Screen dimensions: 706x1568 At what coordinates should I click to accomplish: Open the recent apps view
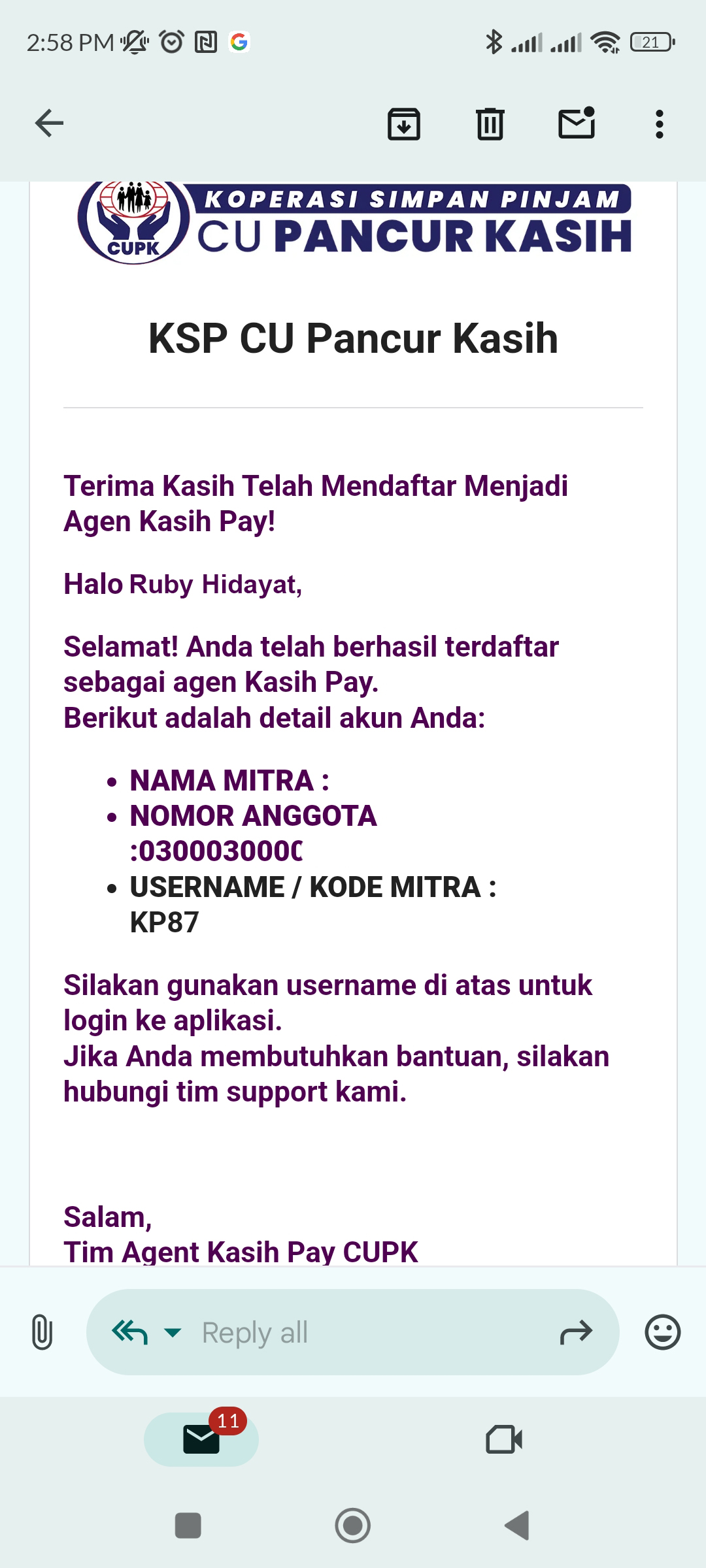[188, 1526]
